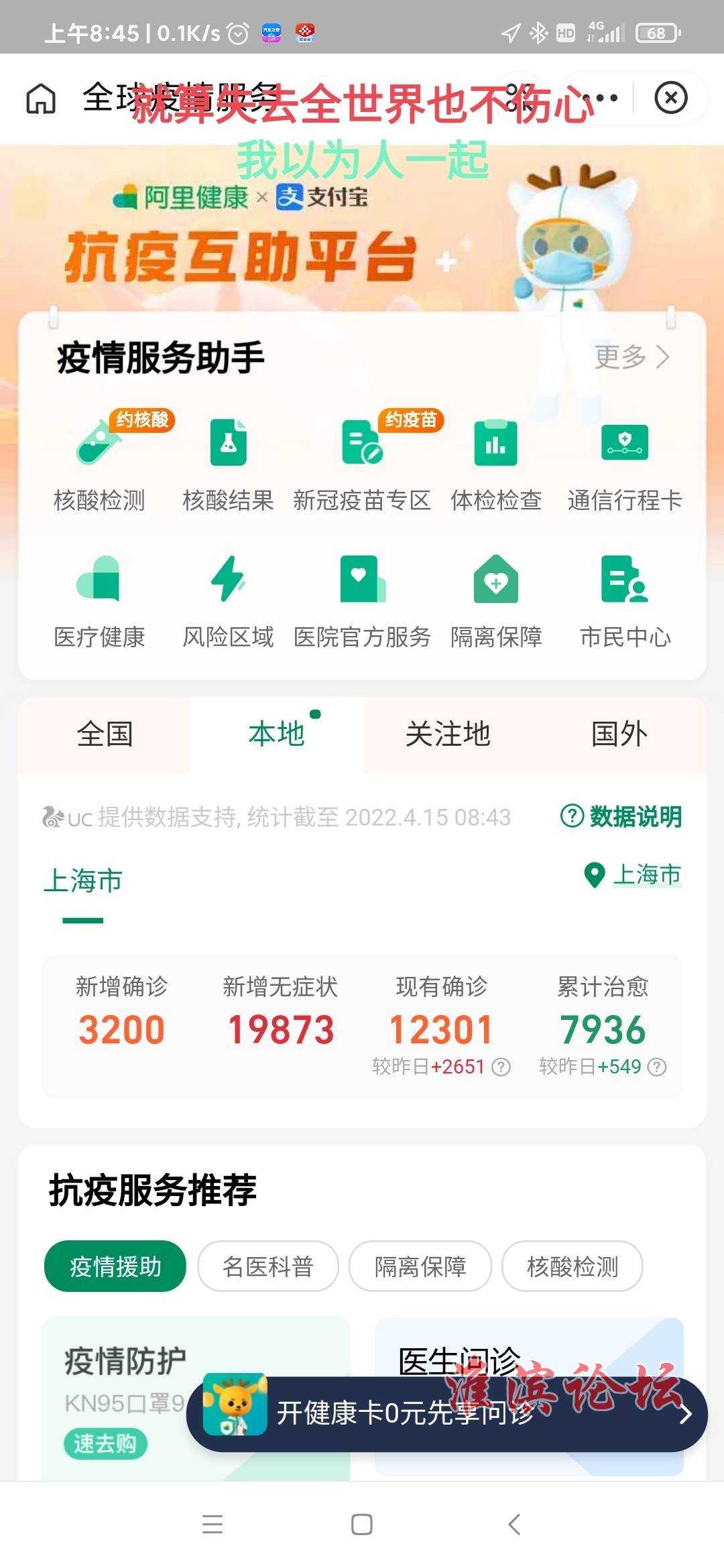Image resolution: width=724 pixels, height=1568 pixels.
Task: Go to the mini-program home icon
Action: 41,99
